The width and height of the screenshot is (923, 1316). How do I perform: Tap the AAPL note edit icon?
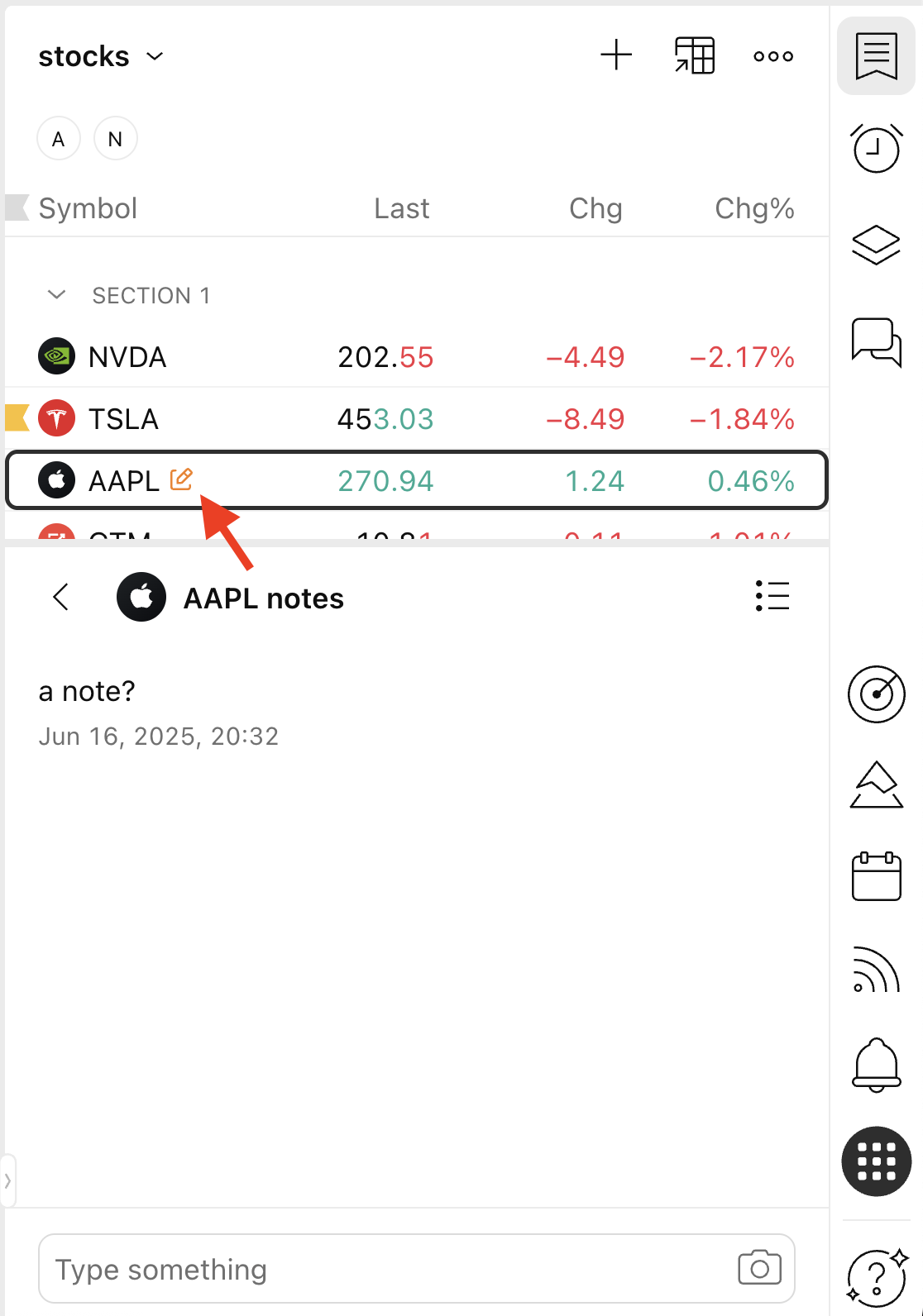(181, 479)
